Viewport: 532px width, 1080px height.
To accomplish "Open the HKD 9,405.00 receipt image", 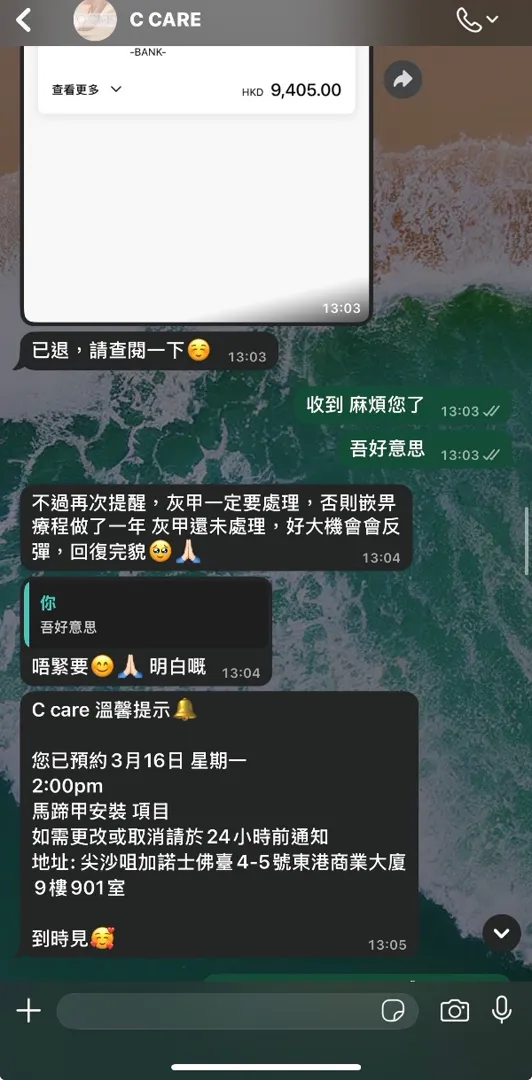I will (197, 183).
